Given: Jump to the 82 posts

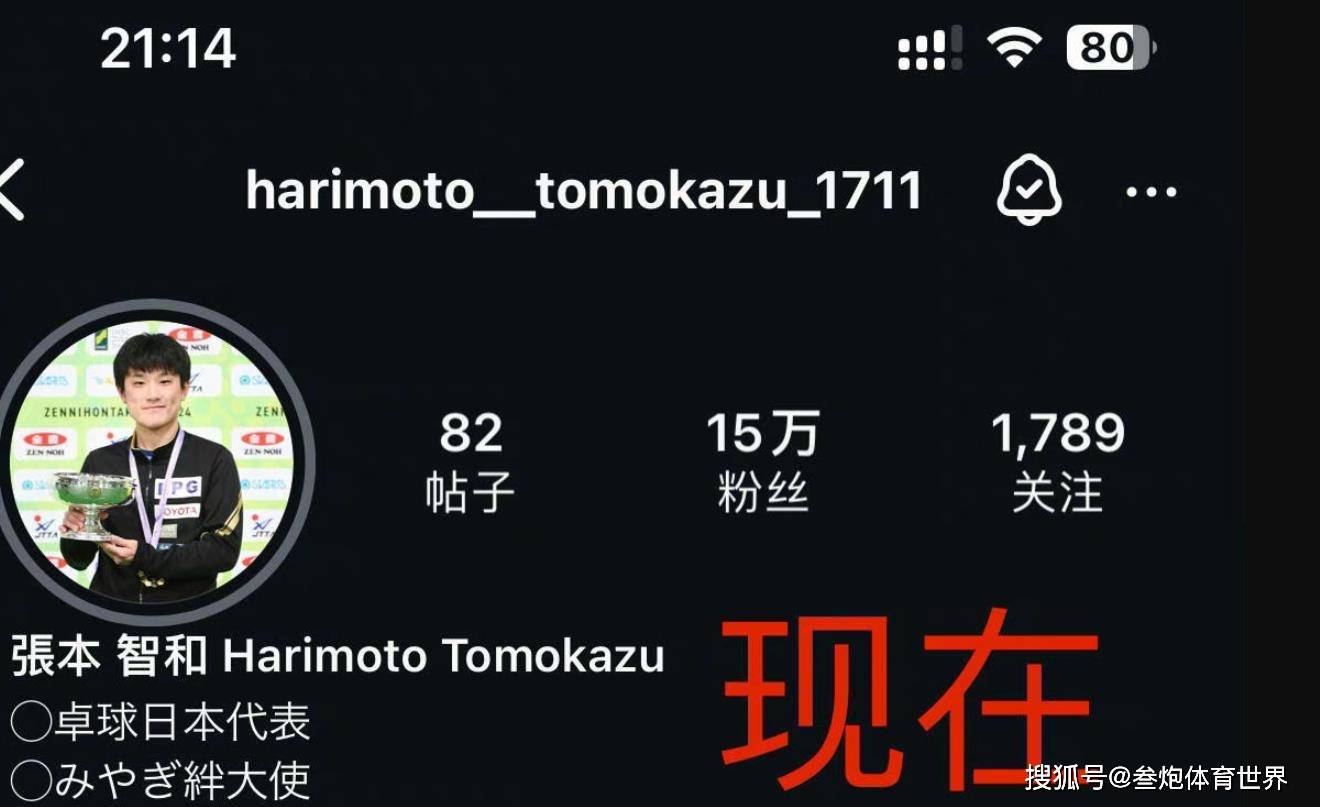Looking at the screenshot, I should (x=470, y=461).
